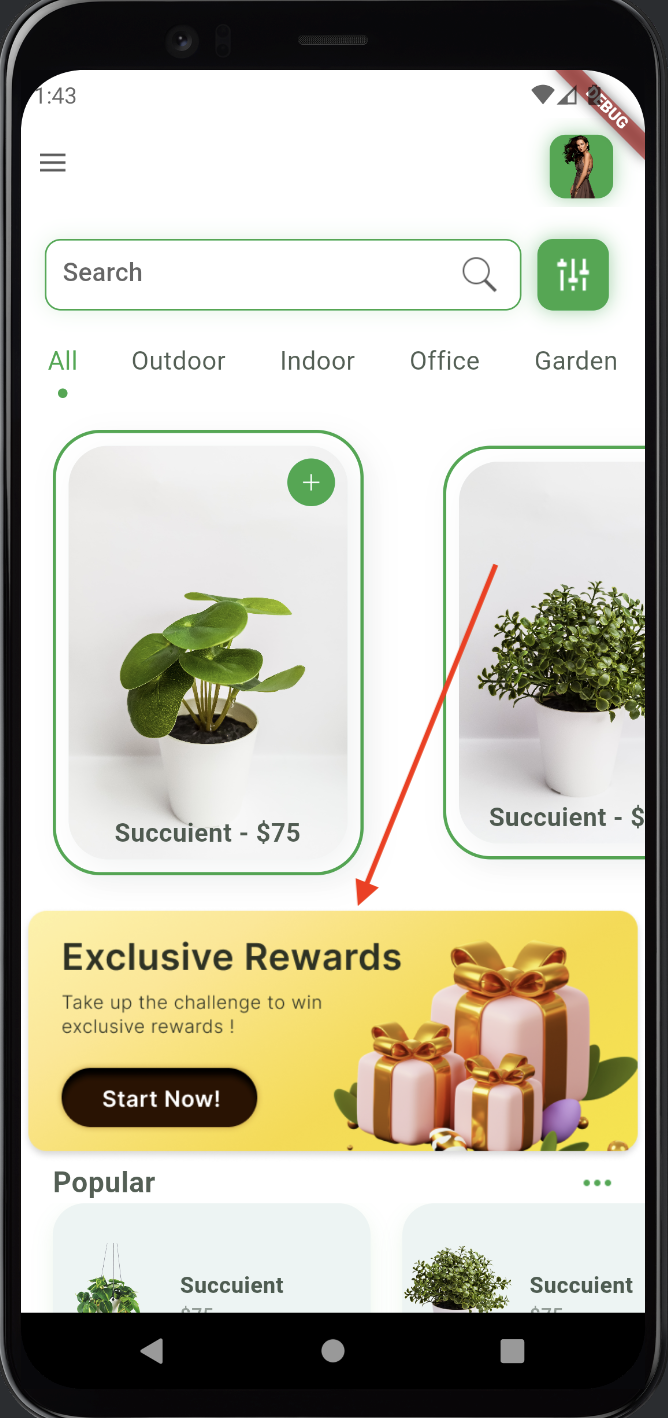Tap the Search input field

click(x=250, y=274)
